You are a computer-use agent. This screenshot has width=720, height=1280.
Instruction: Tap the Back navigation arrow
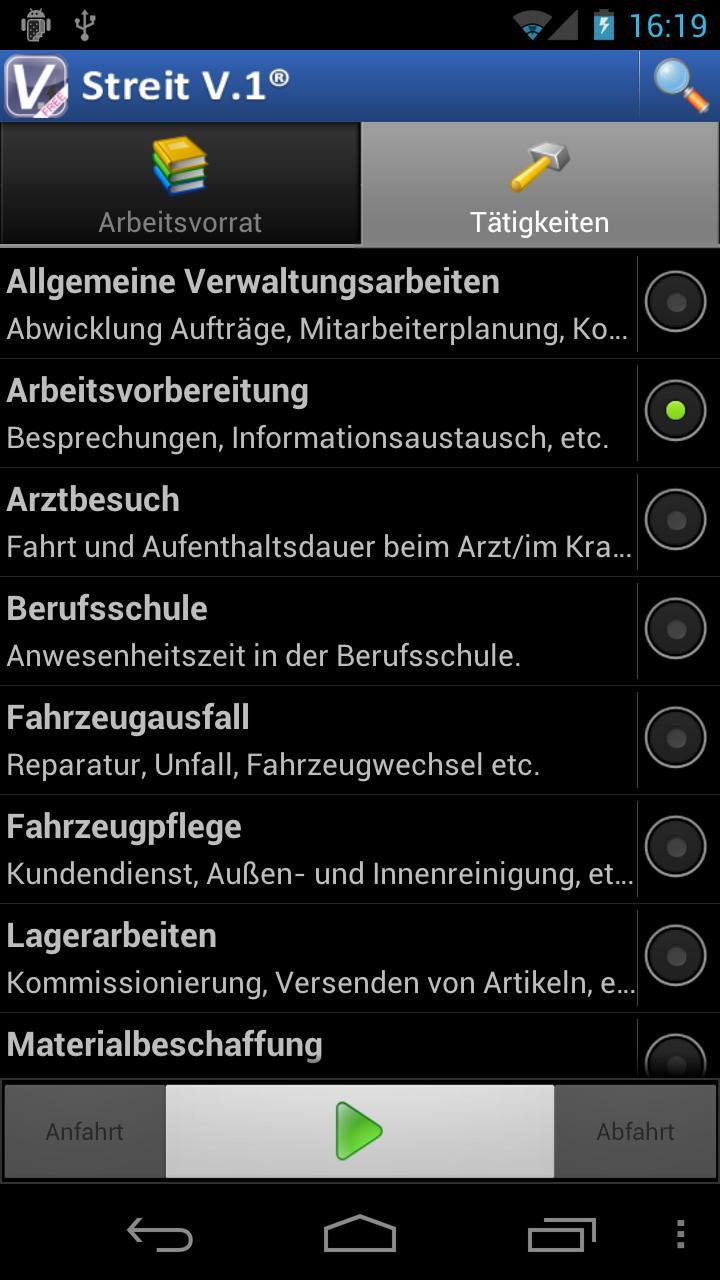160,1235
